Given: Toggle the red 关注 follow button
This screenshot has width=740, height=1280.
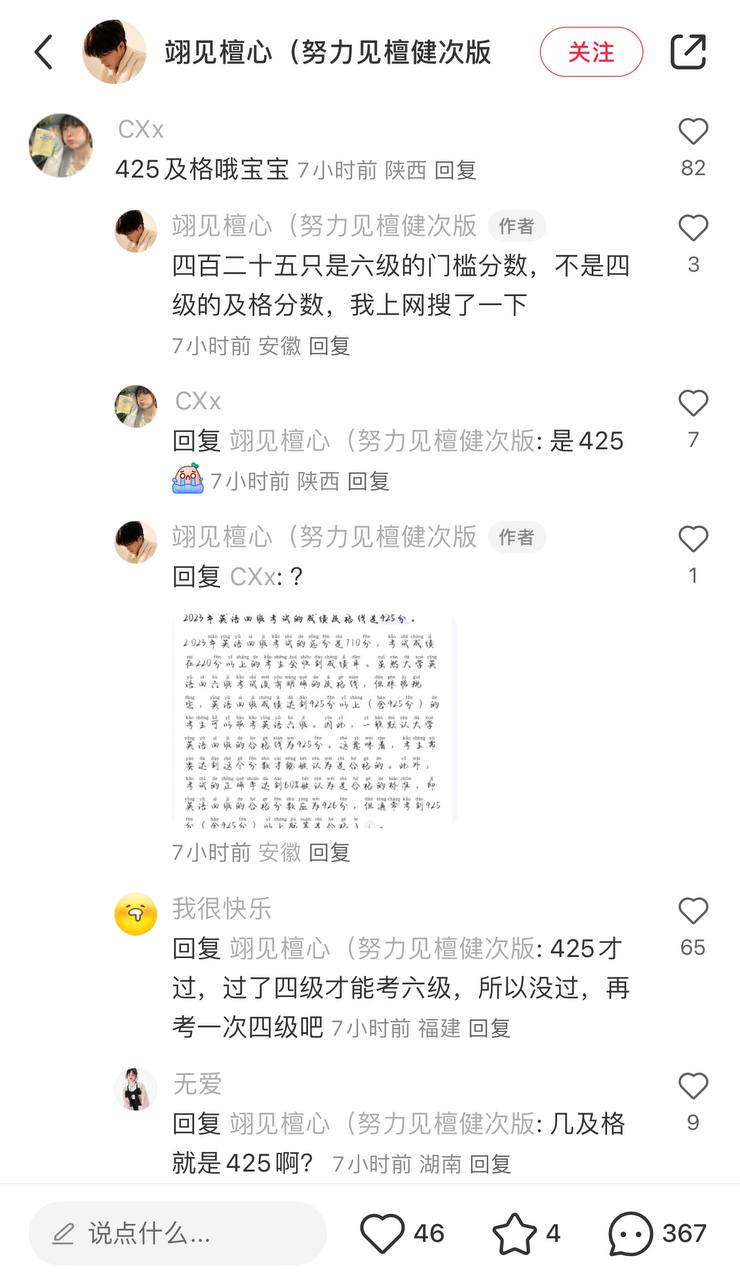Looking at the screenshot, I should pyautogui.click(x=591, y=52).
